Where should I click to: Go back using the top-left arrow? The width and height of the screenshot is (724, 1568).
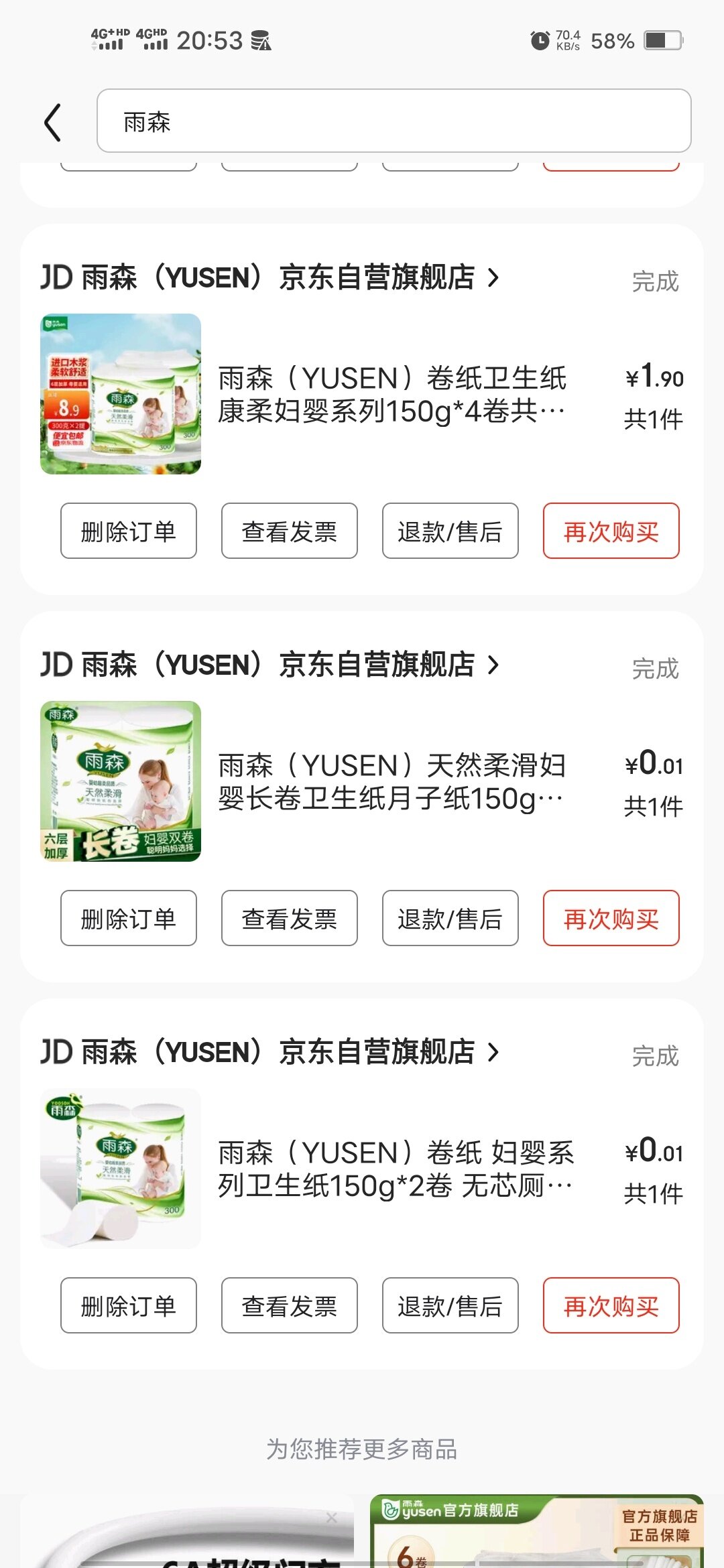click(x=52, y=122)
